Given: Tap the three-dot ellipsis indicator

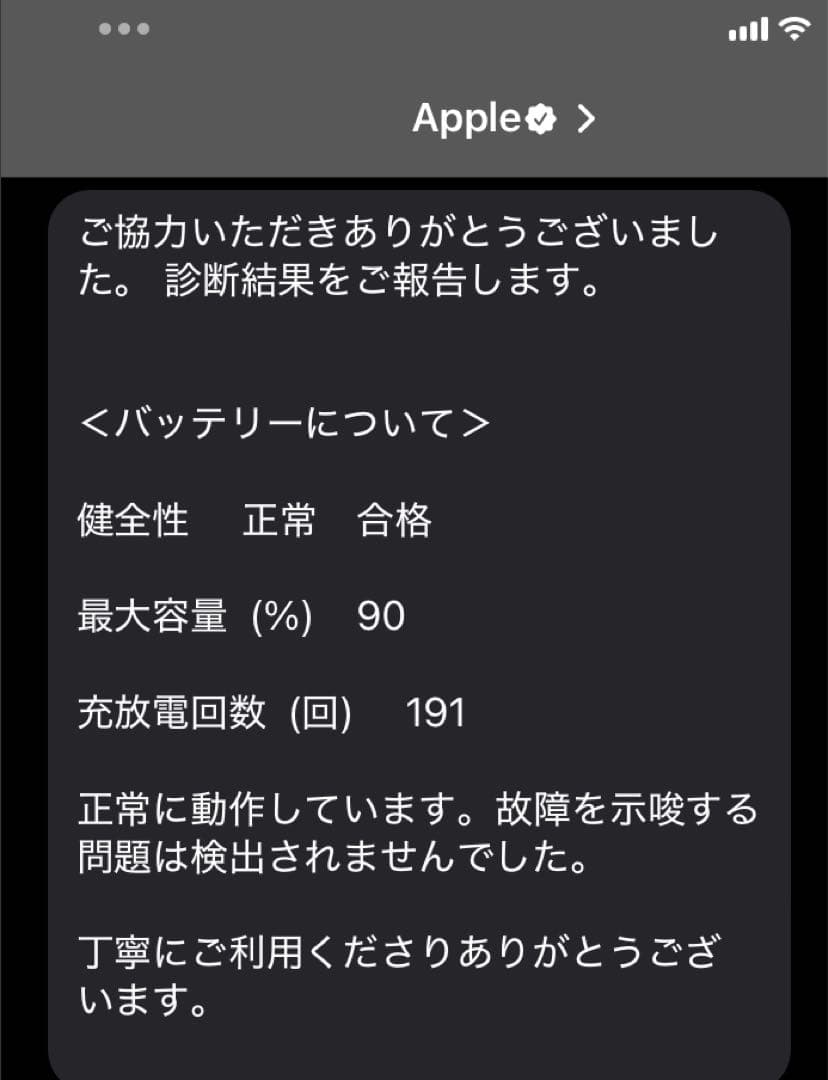Looking at the screenshot, I should point(122,30).
